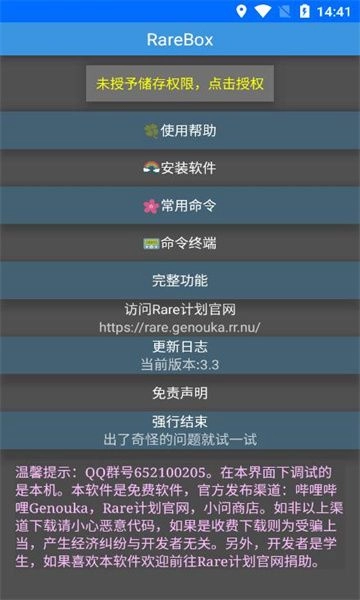View the 更新日志 changelog
Image resolution: width=360 pixels, height=600 pixels.
(180, 355)
